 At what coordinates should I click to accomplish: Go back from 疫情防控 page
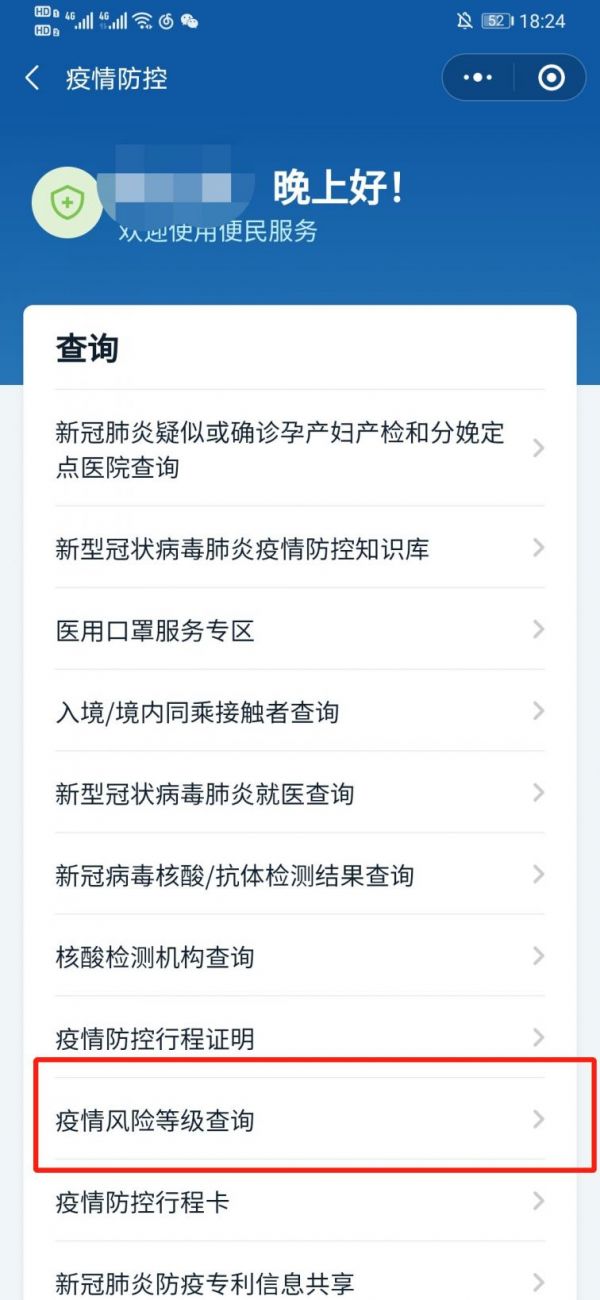point(33,79)
